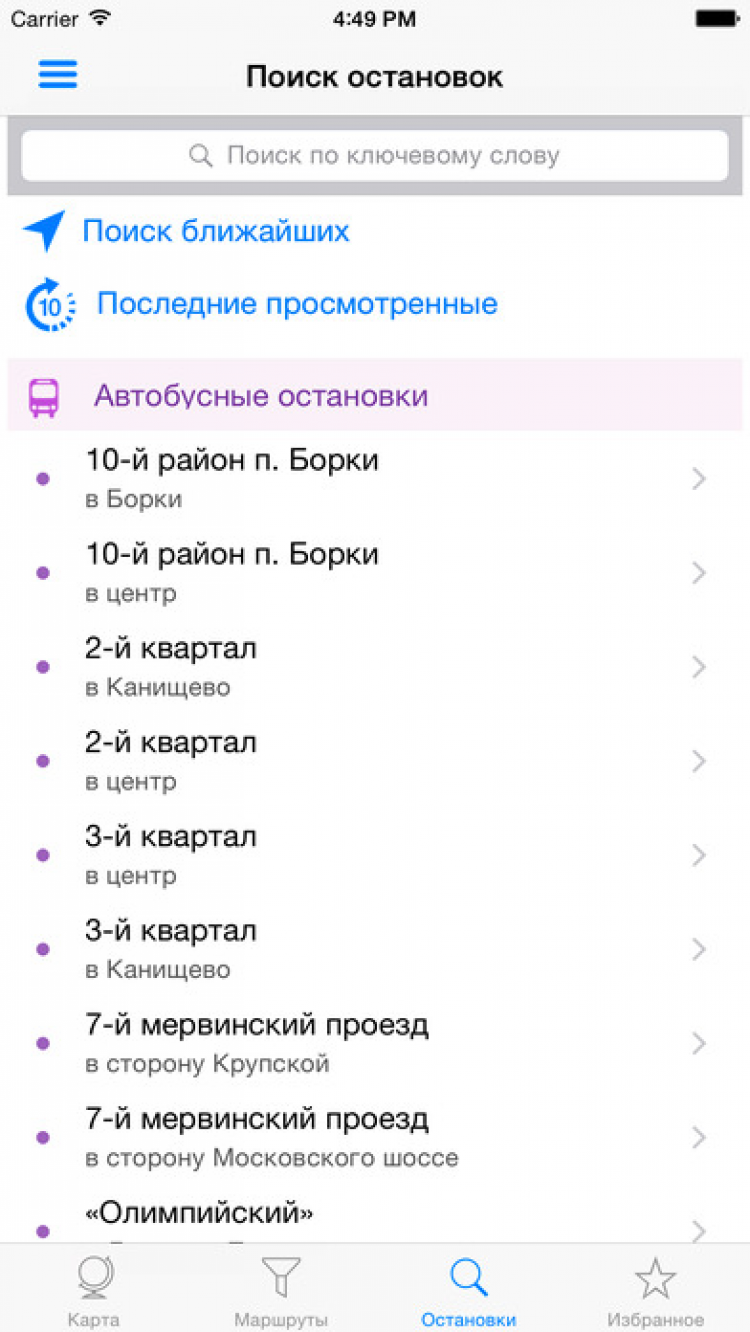750x1332 pixels.
Task: Search for nearest stops (Поиск ближайших)
Action: click(x=215, y=232)
